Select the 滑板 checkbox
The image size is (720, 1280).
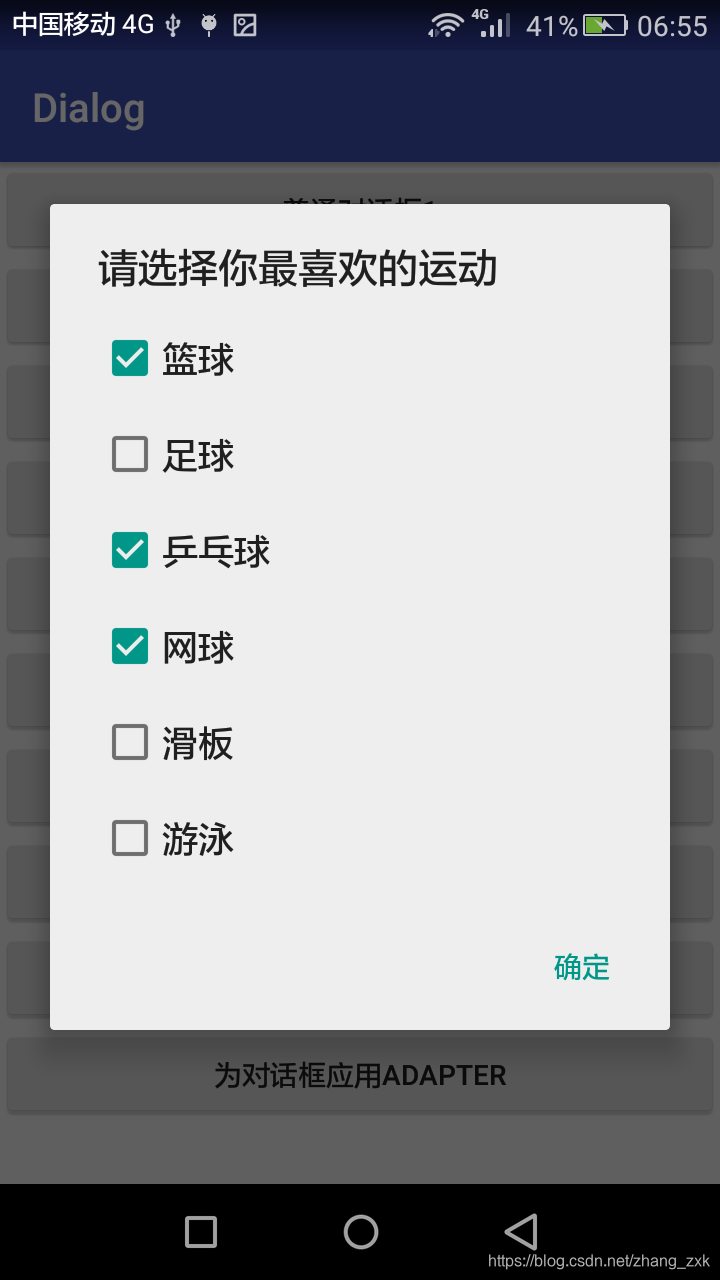130,742
